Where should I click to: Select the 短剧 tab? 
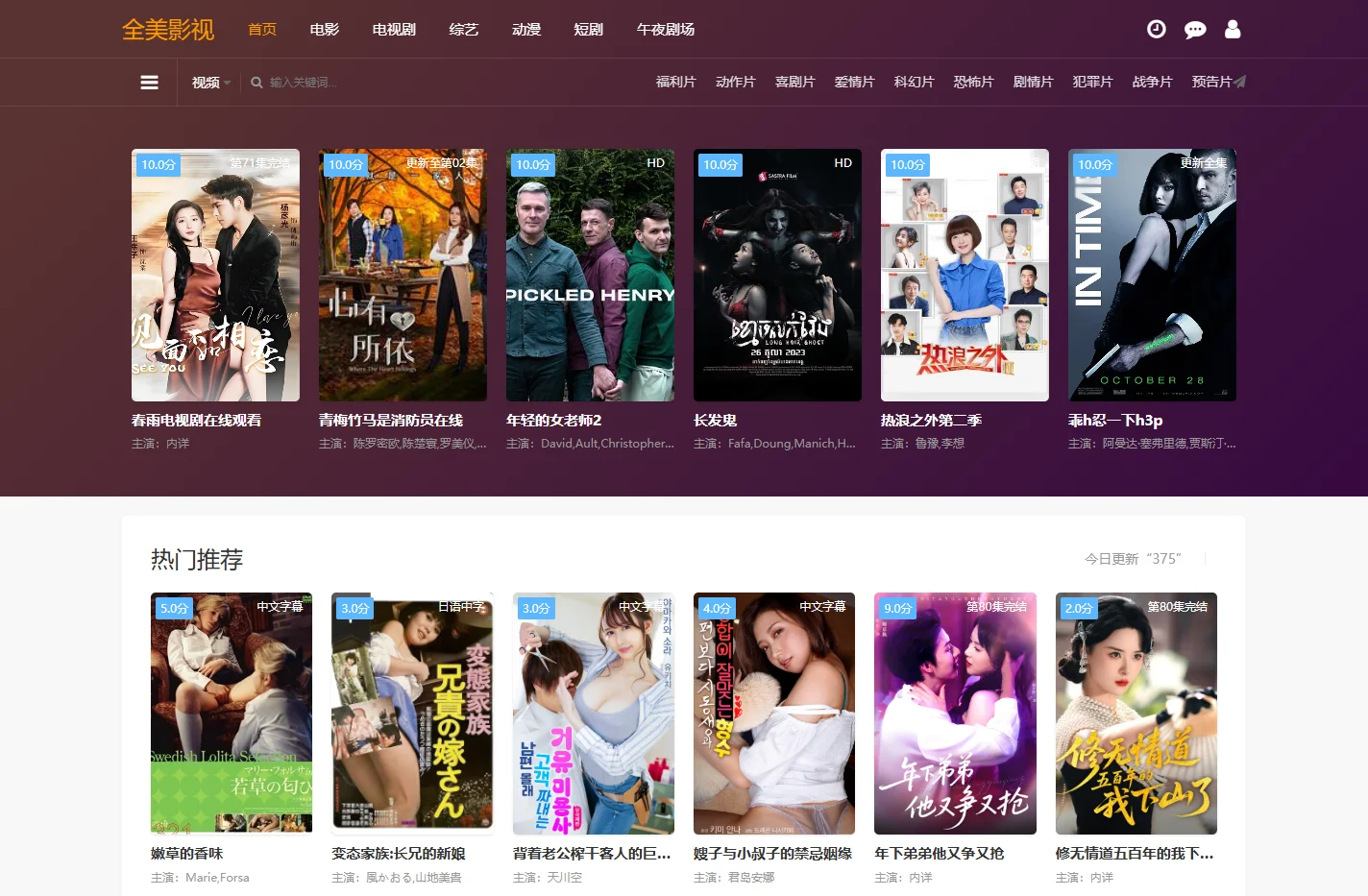pos(589,30)
